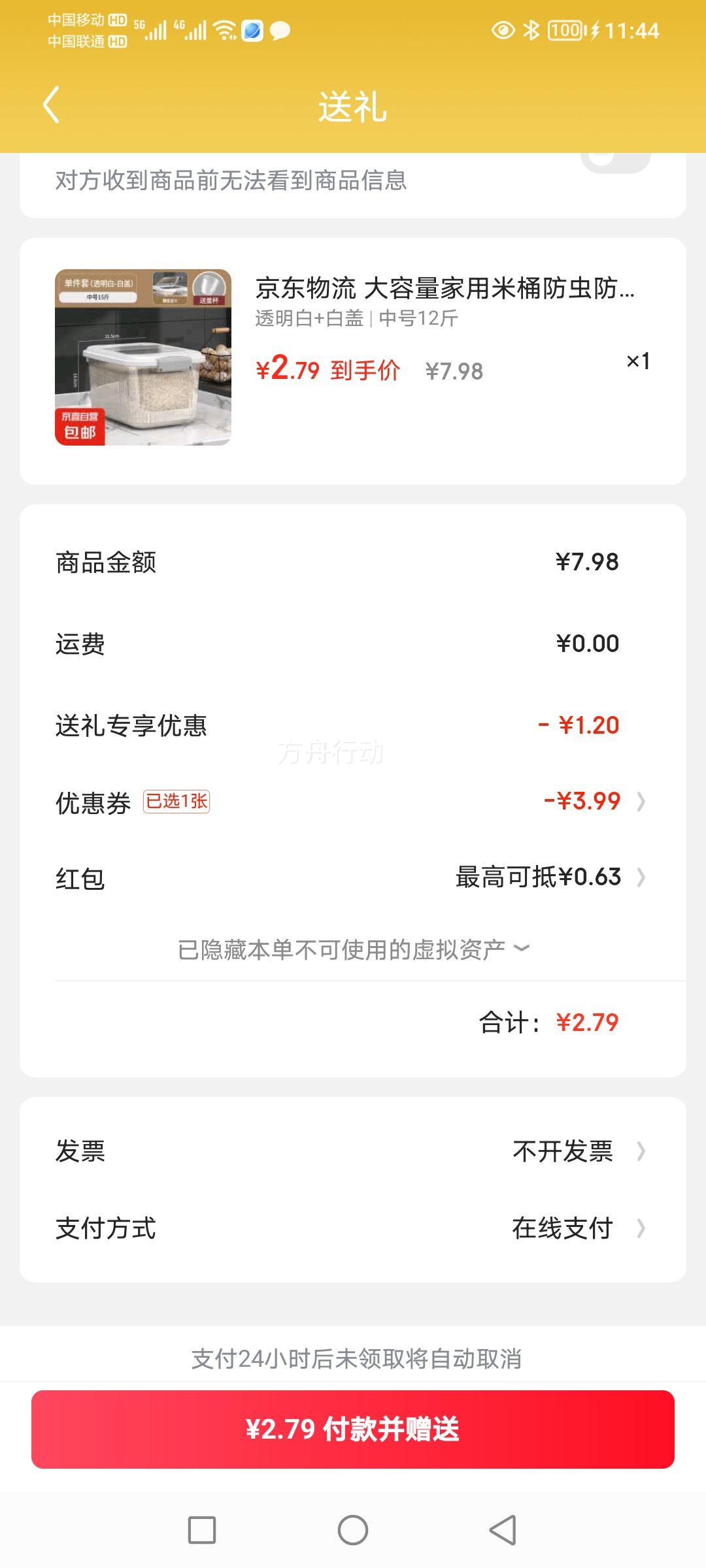Open the 京东物流 rice bucket product card
Viewport: 706px width, 1568px height.
[x=353, y=359]
